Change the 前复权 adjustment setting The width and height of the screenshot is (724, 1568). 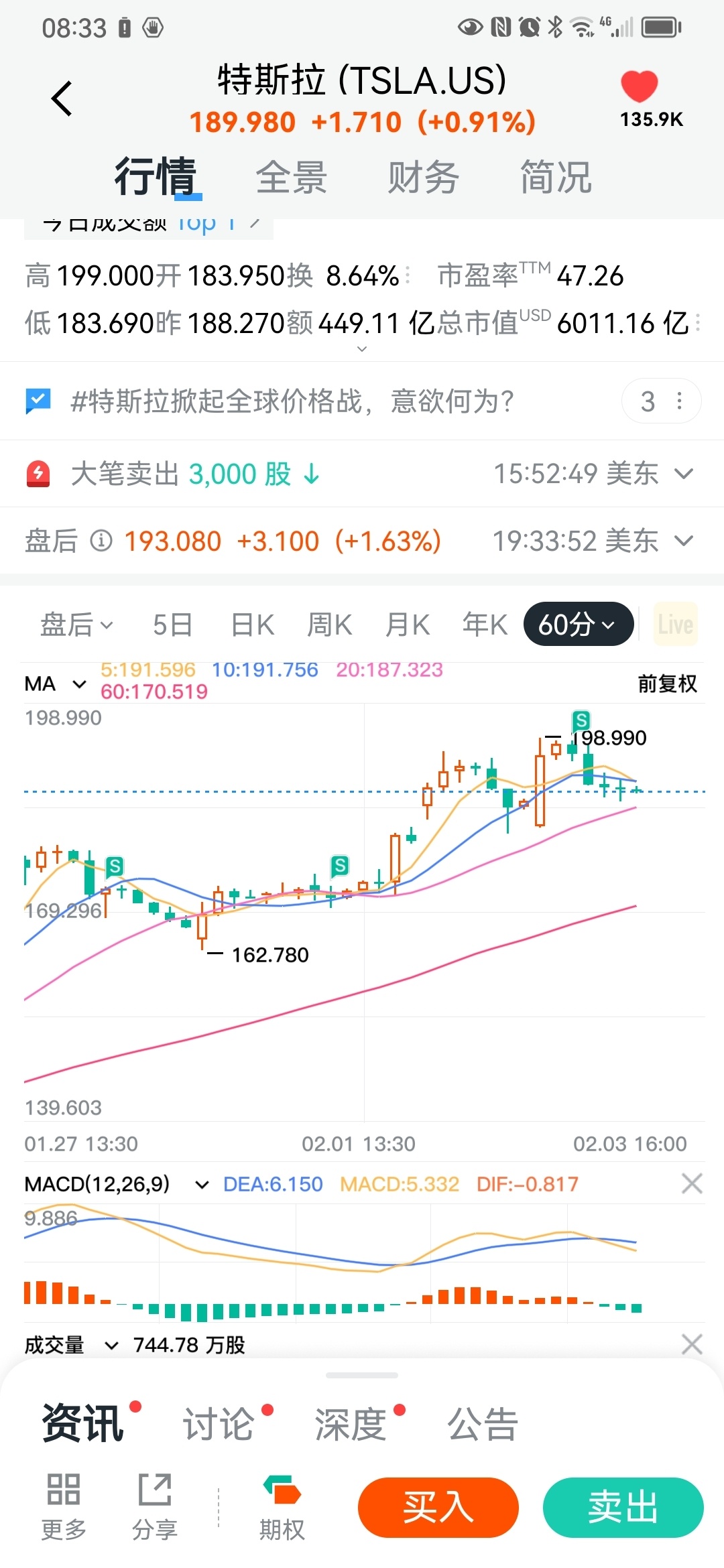tap(667, 684)
